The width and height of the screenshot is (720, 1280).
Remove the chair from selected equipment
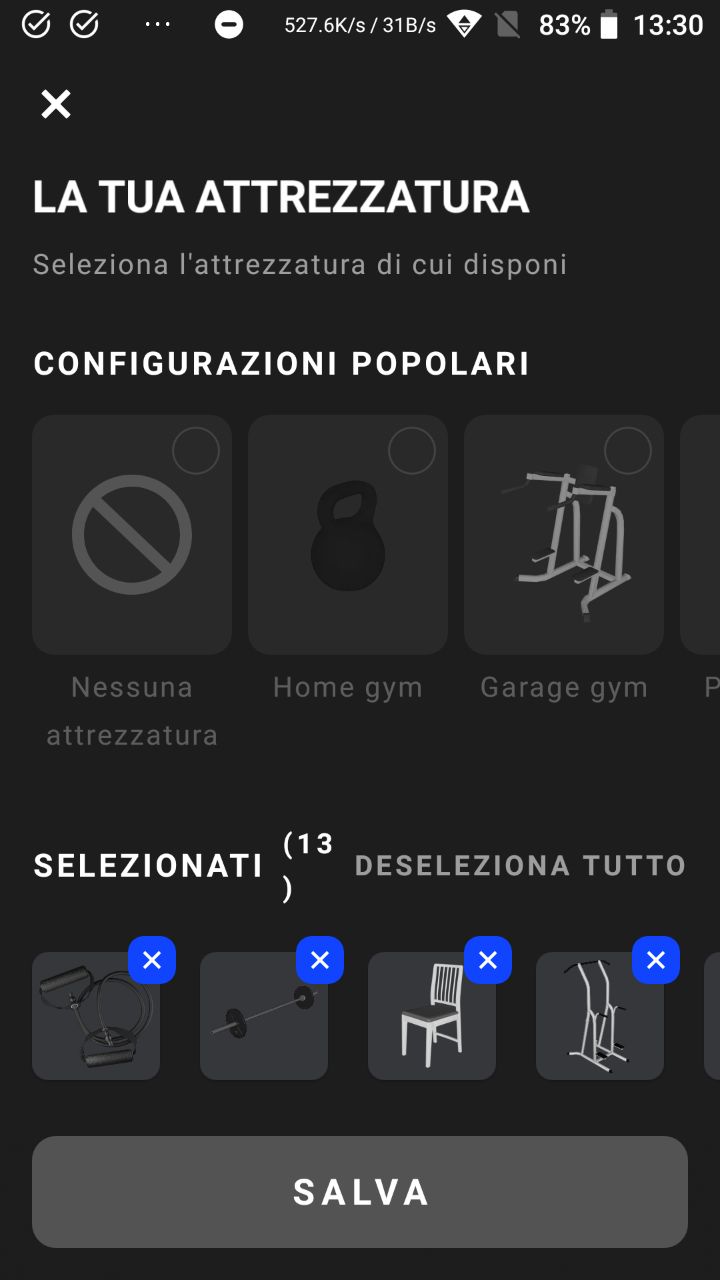point(488,960)
